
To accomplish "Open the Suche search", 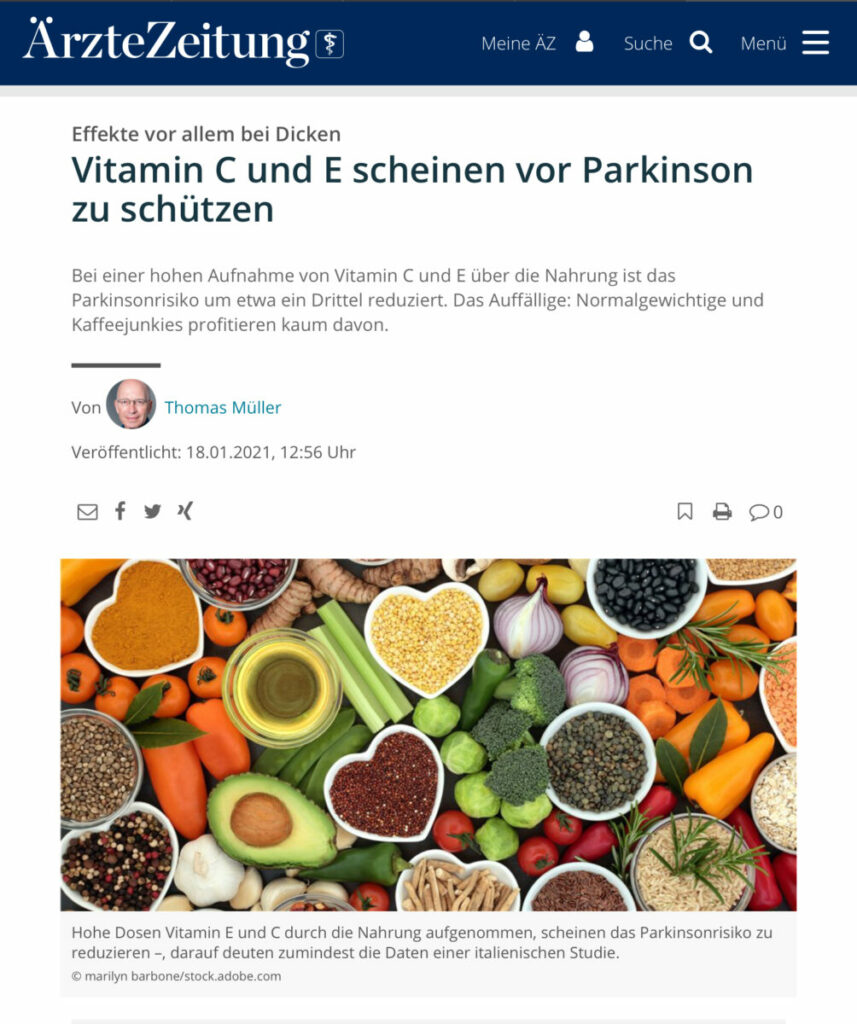I will pos(667,43).
